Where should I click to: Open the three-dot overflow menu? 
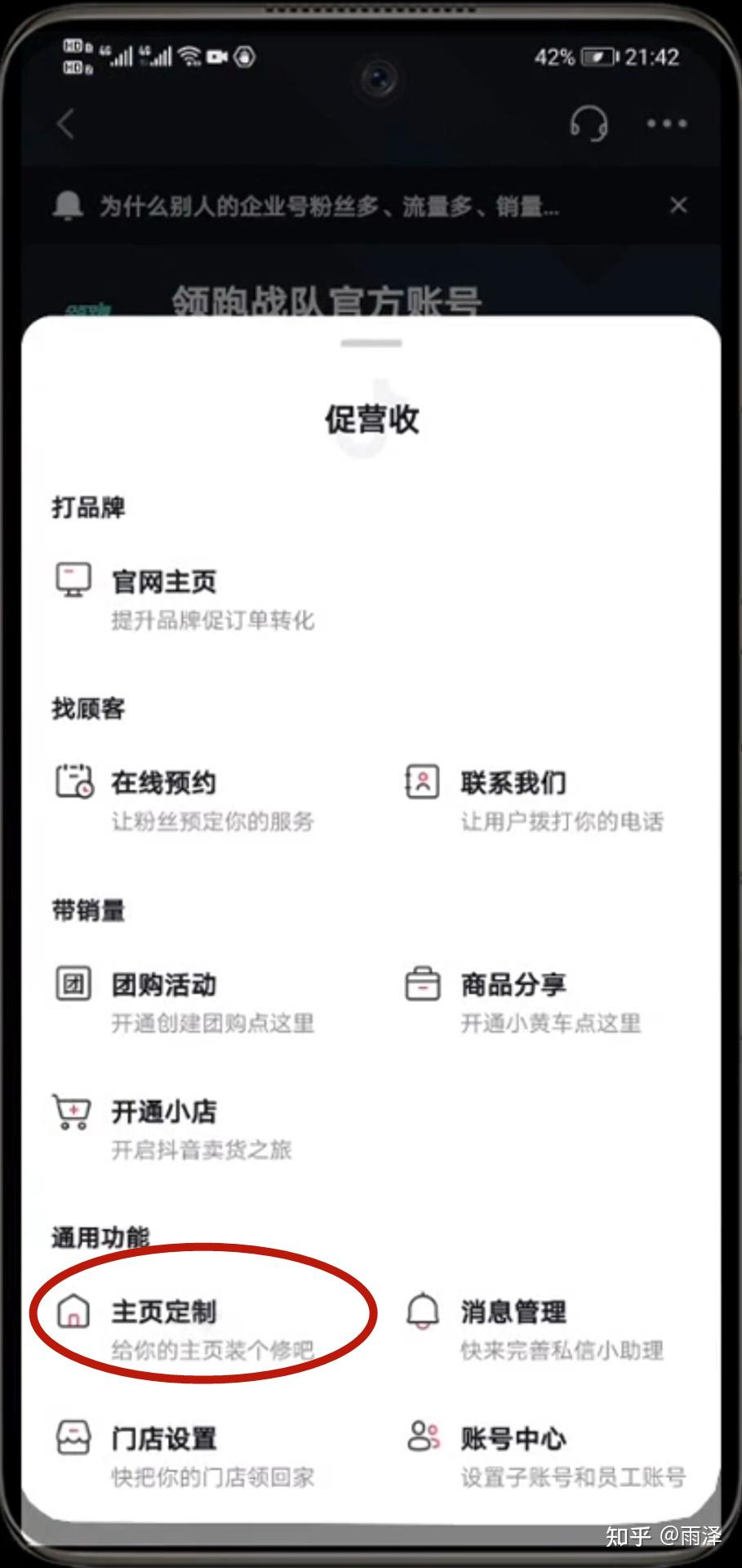tap(667, 124)
